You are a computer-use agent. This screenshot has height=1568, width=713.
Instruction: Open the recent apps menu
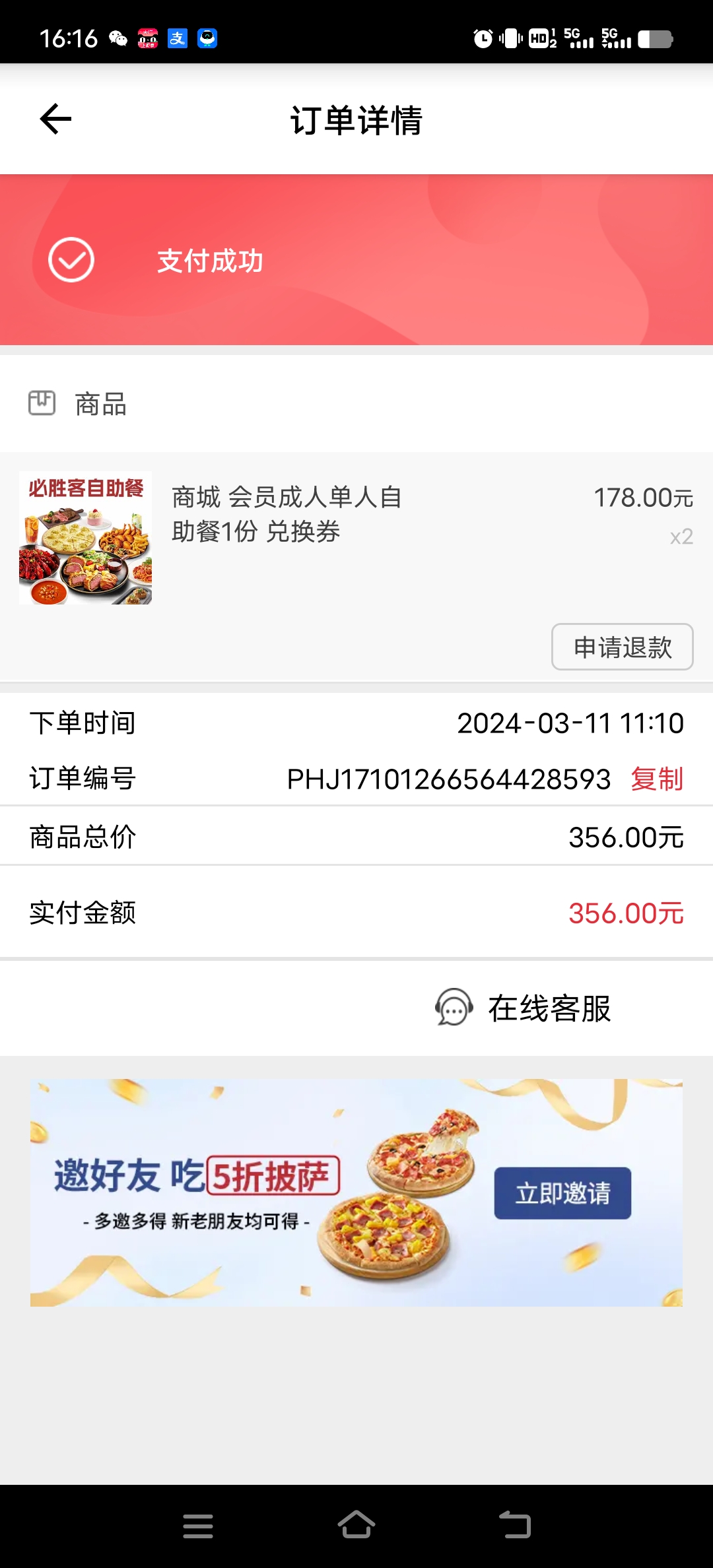(198, 1526)
